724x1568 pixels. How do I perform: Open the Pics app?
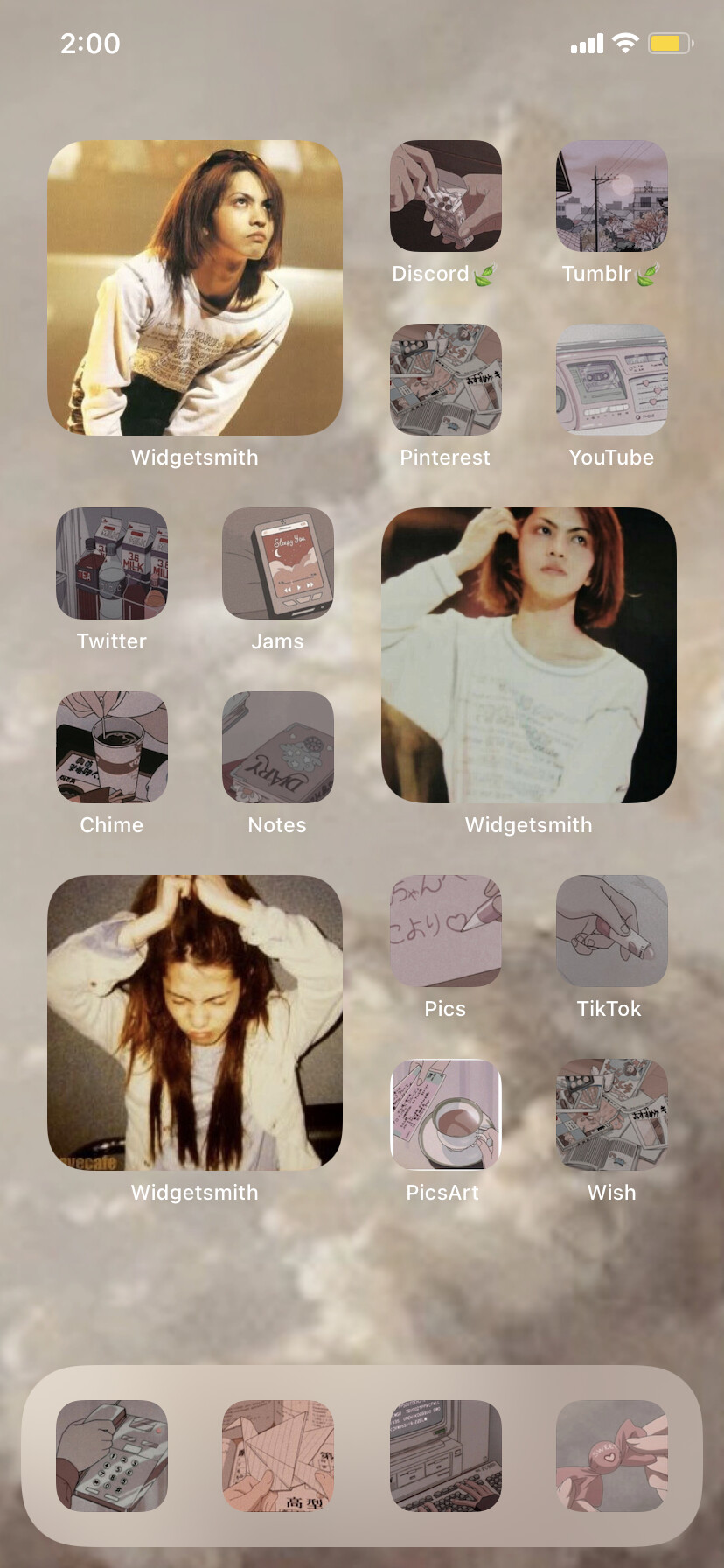(445, 931)
